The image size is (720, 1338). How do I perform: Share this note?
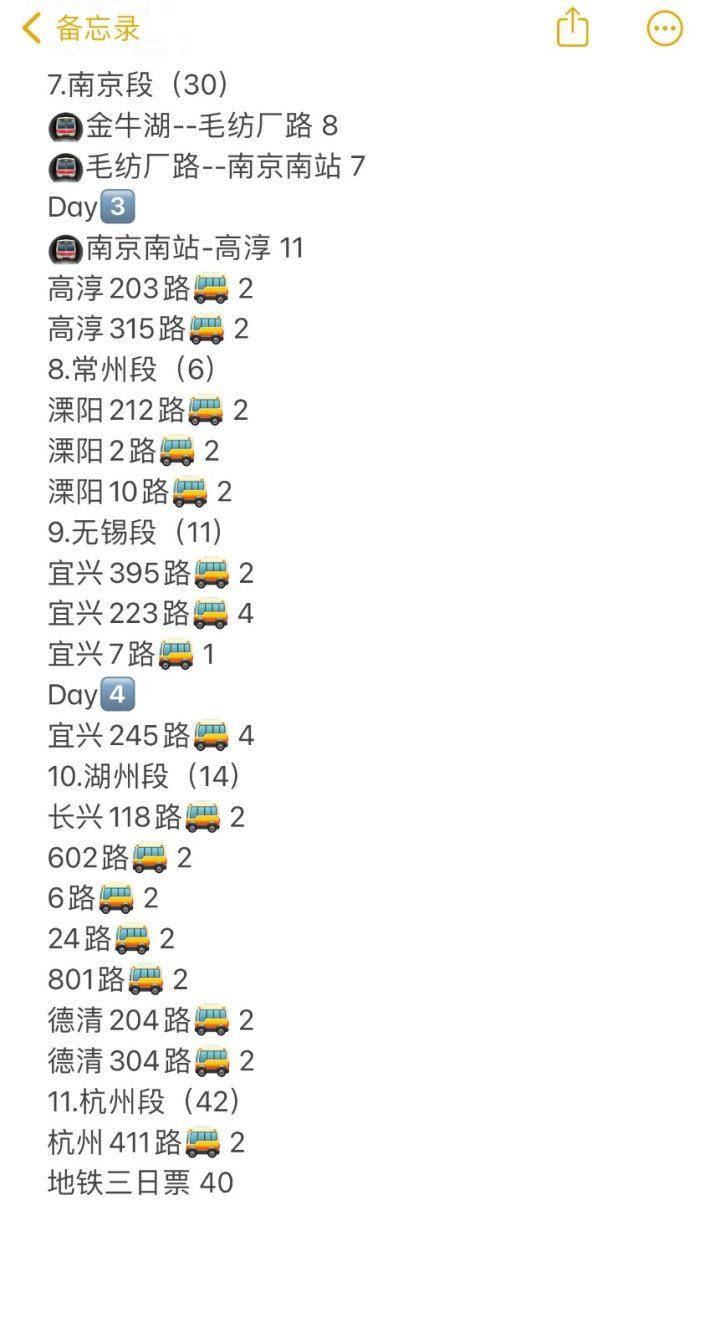pos(572,27)
